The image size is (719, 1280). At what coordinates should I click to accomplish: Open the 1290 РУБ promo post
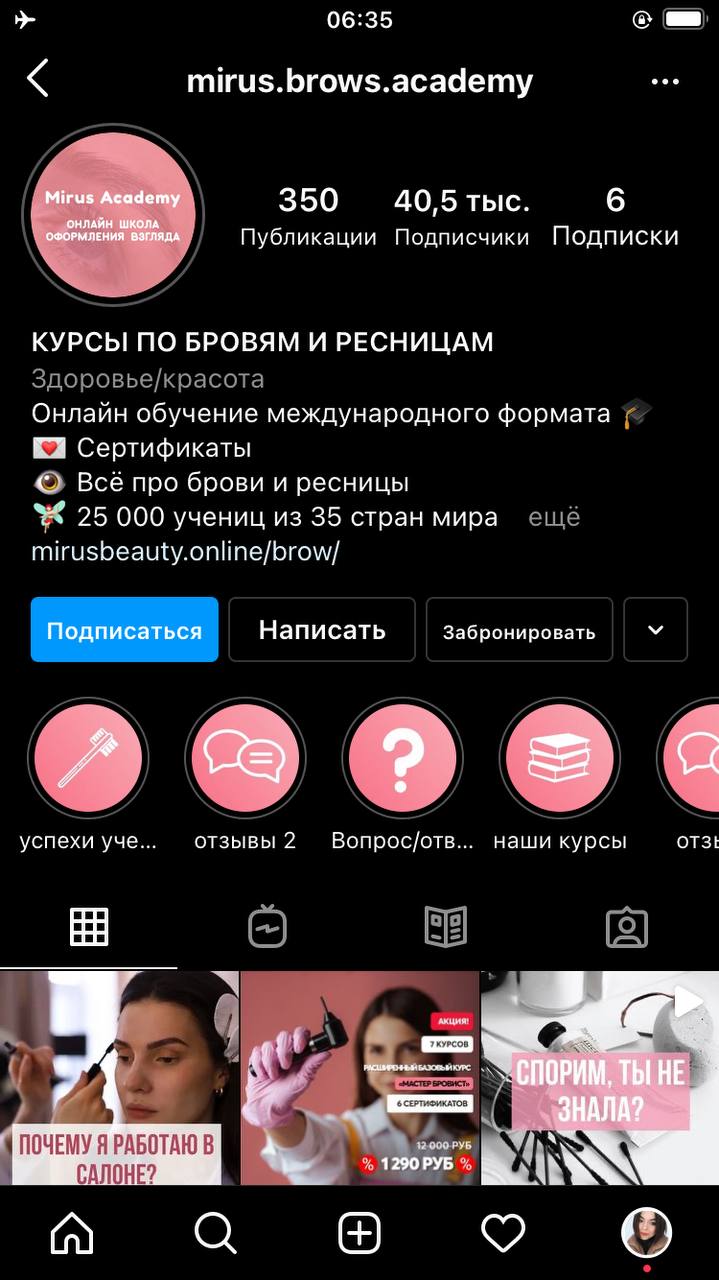pos(360,1078)
